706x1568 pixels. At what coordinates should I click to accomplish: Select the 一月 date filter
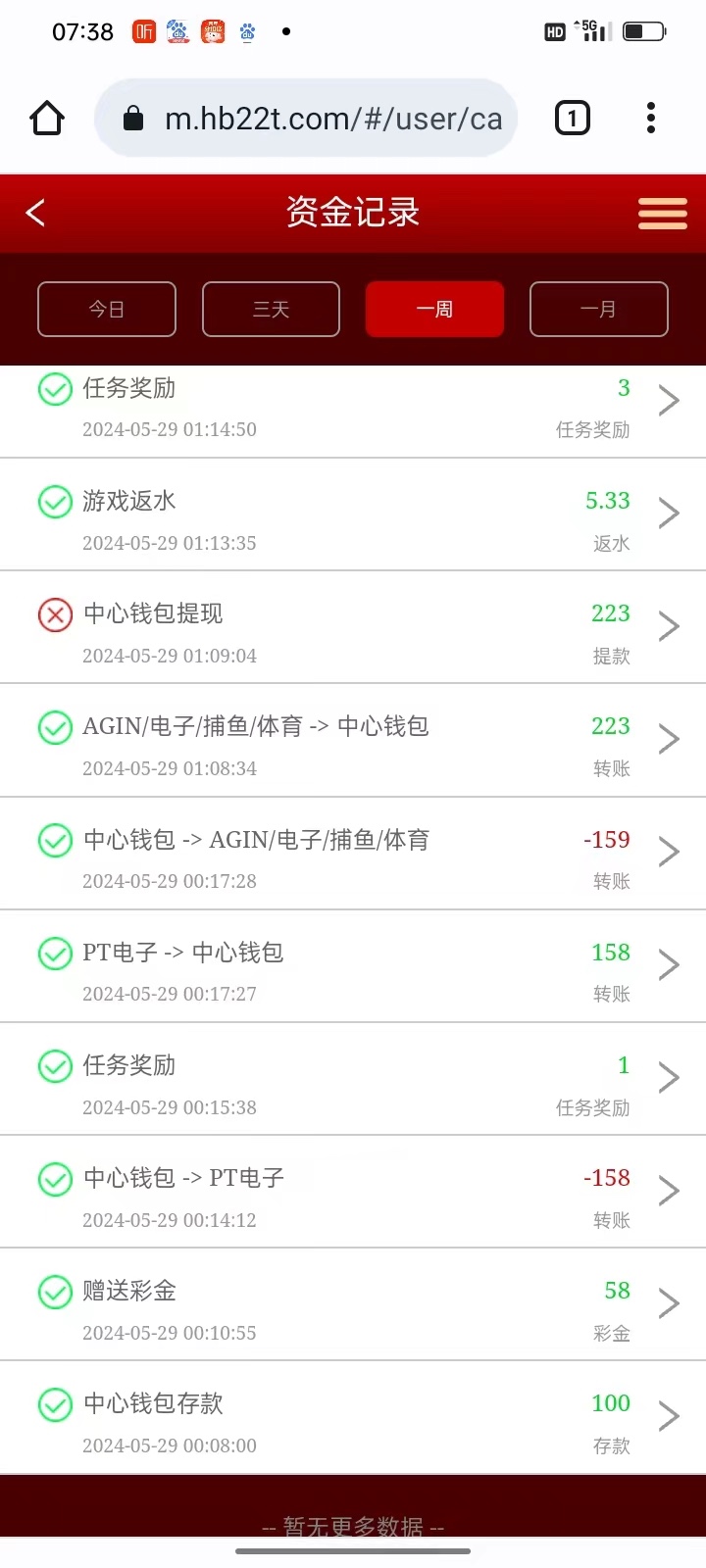pos(599,309)
